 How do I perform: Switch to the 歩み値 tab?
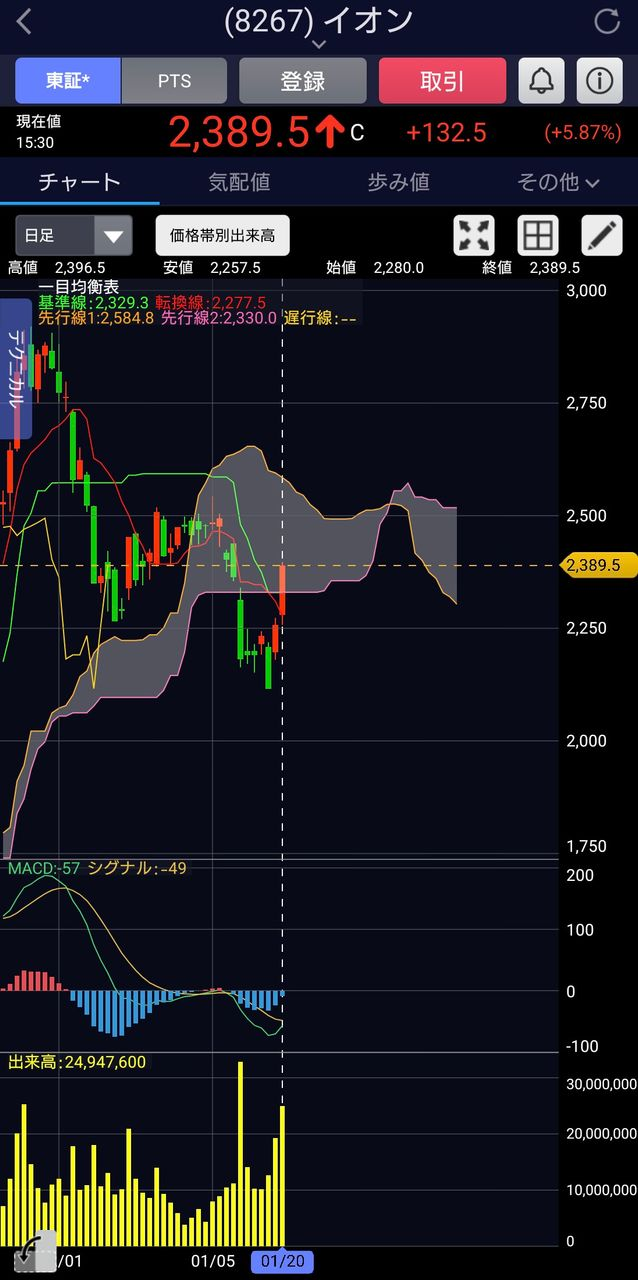(x=399, y=182)
